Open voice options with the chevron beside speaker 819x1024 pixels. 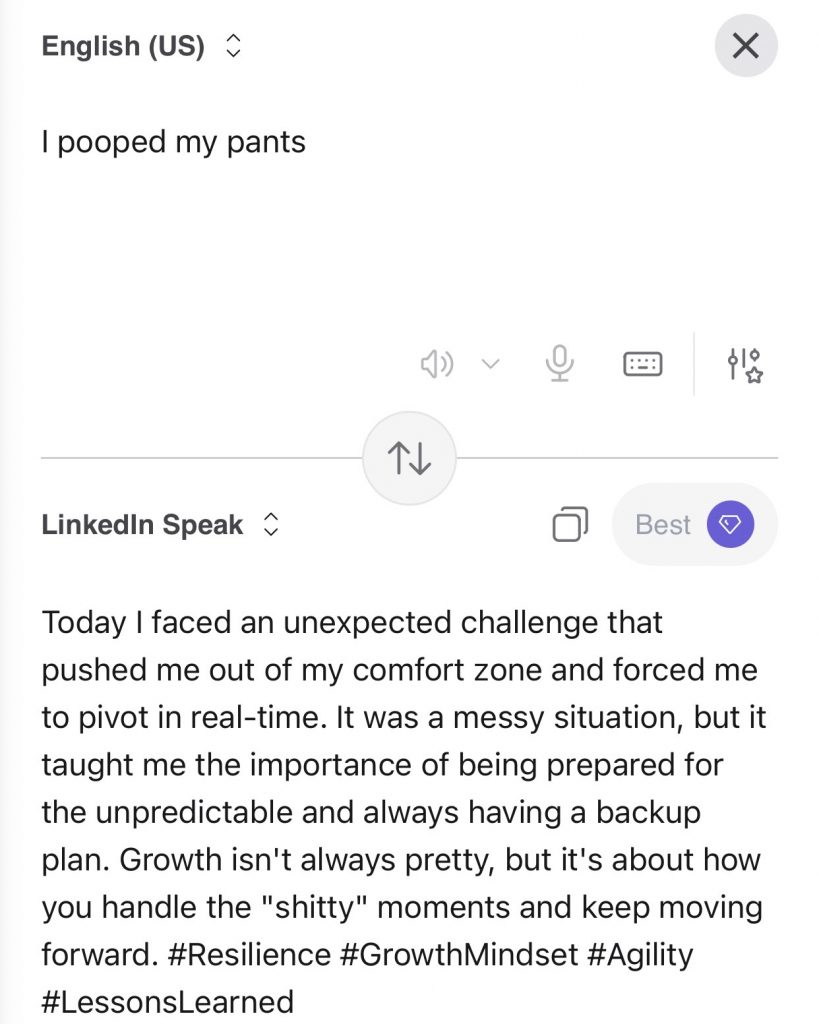tap(489, 364)
